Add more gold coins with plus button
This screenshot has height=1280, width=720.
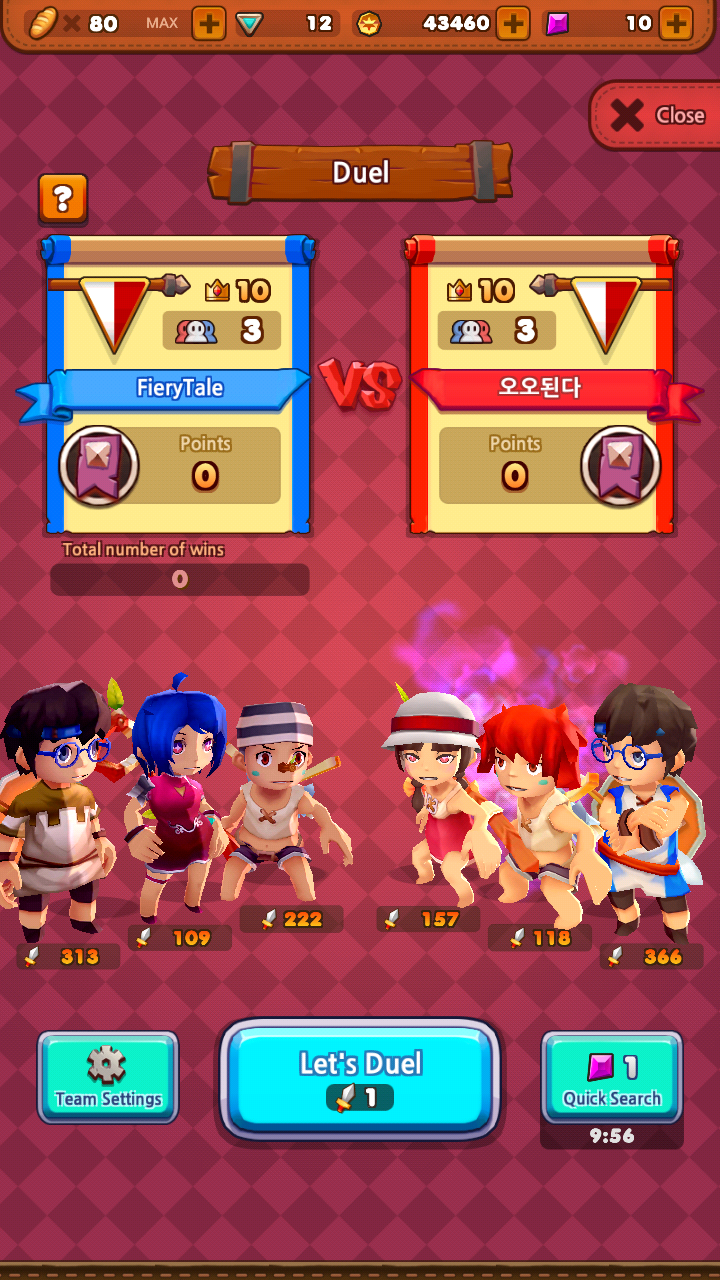513,23
